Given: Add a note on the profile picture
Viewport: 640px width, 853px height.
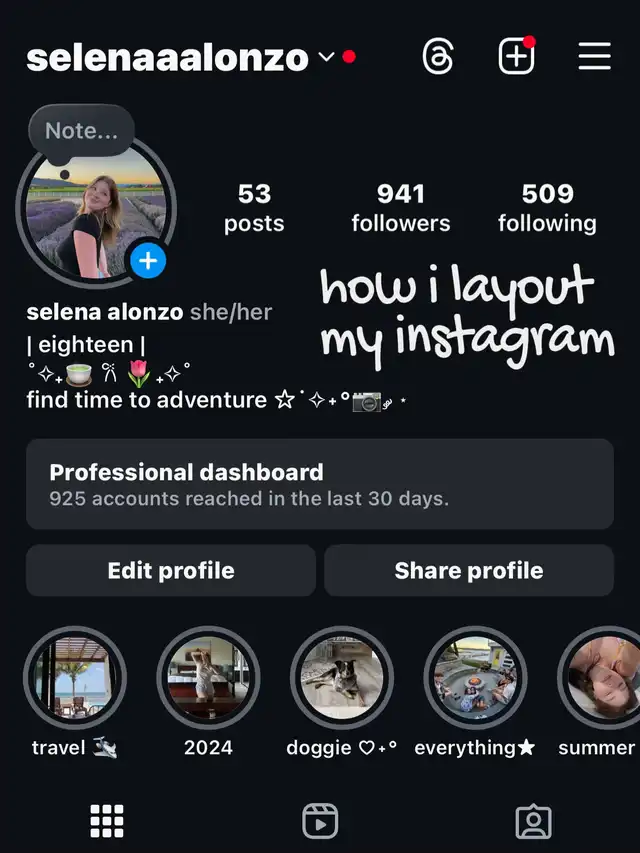Looking at the screenshot, I should pyautogui.click(x=80, y=131).
